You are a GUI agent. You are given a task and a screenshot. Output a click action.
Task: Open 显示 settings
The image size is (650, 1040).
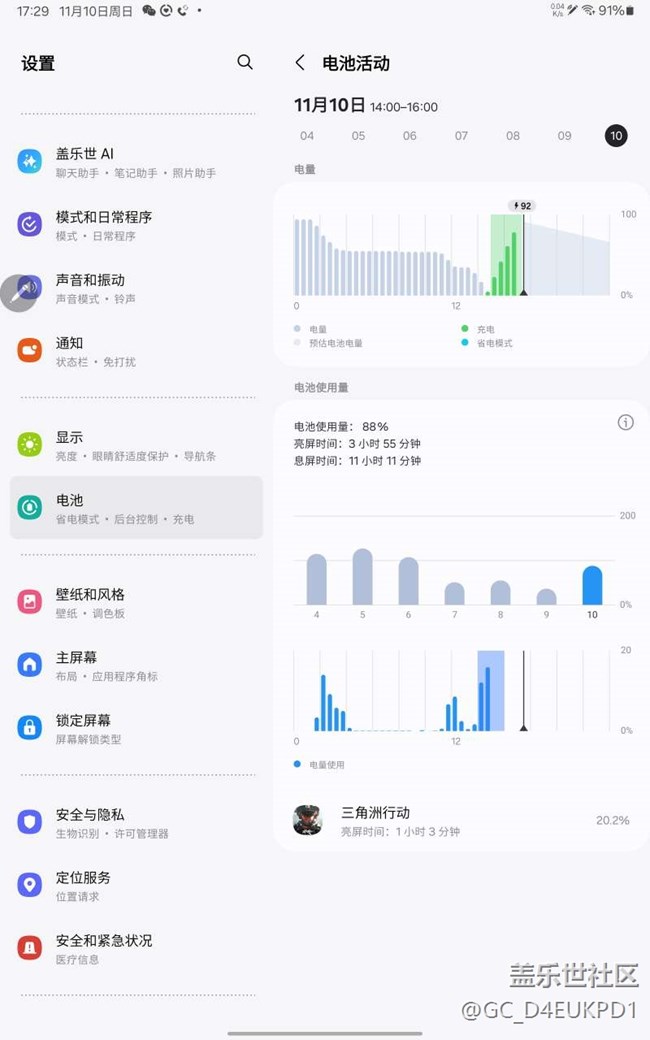(136, 446)
